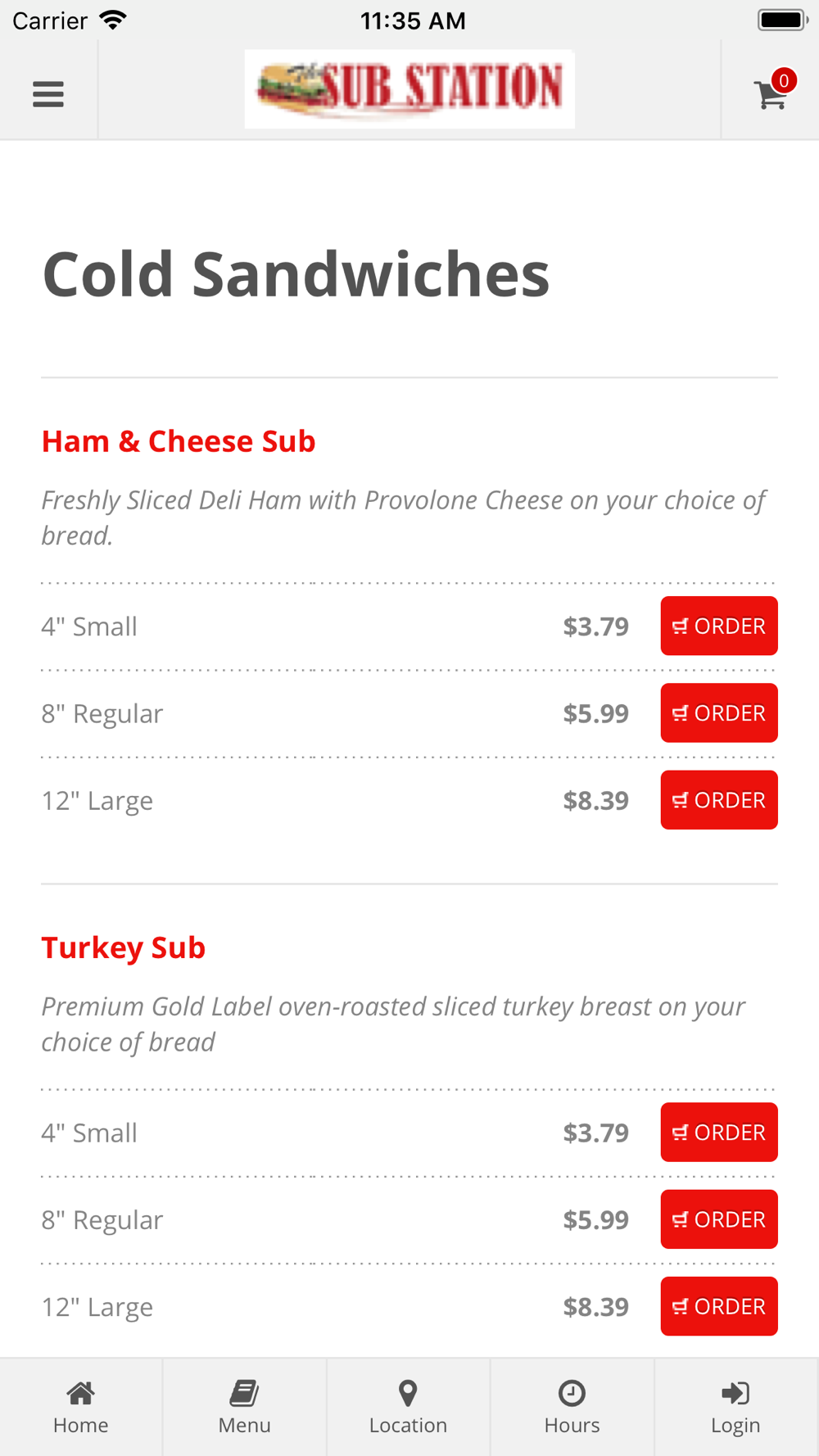Order the 12" Large Turkey Sub
Viewport: 819px width, 1456px height.
coord(719,1306)
